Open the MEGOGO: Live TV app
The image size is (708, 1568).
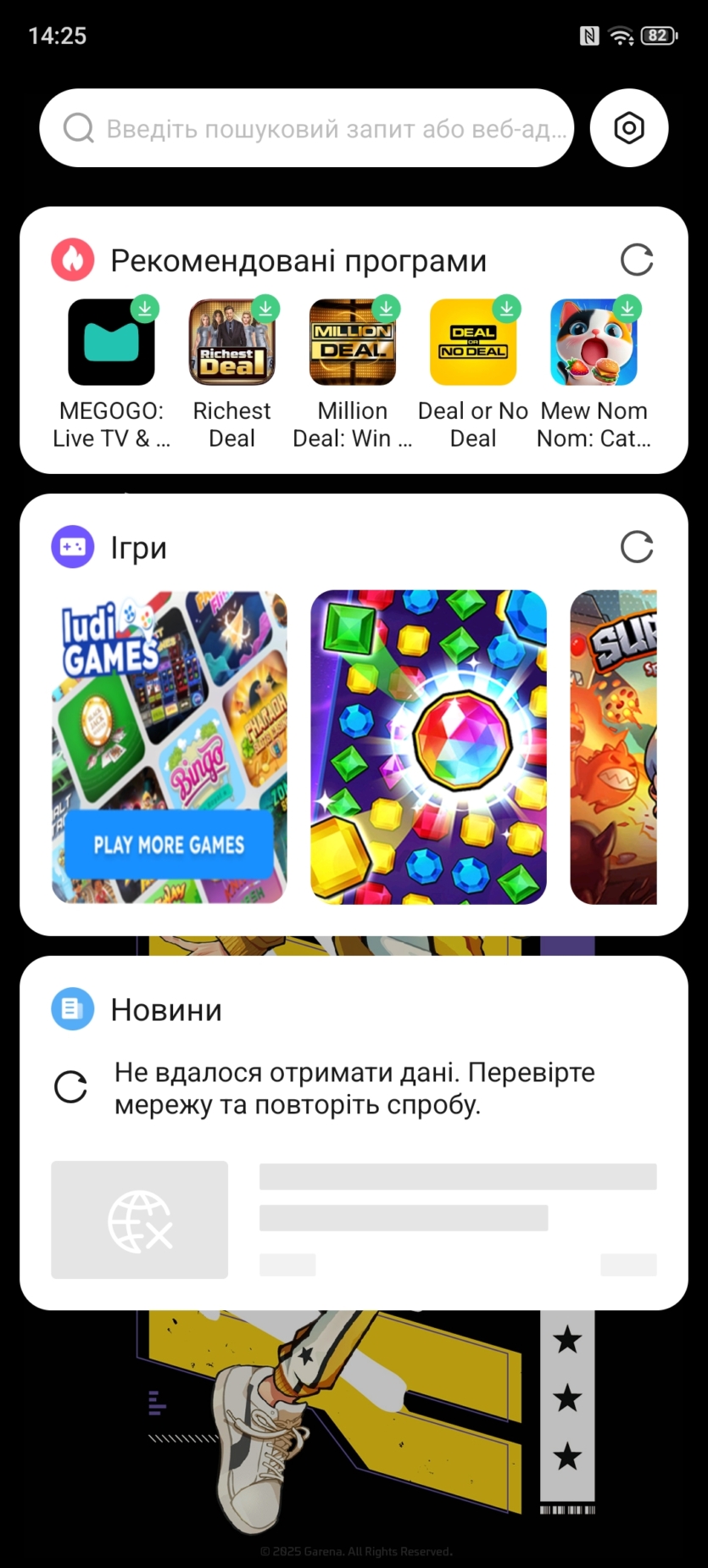pos(111,343)
